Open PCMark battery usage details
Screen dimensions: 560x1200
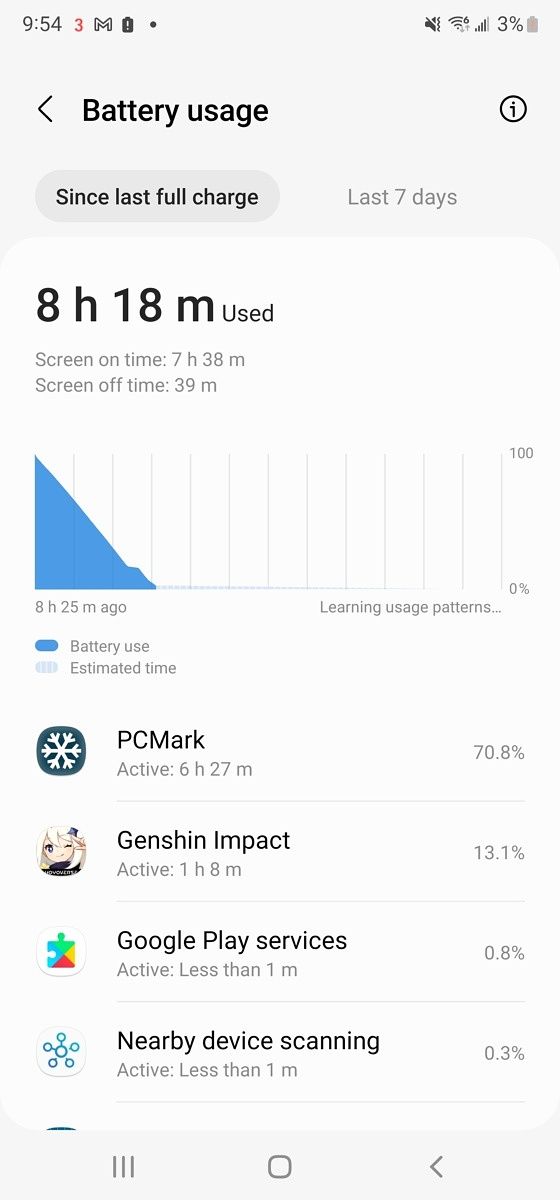tap(280, 752)
